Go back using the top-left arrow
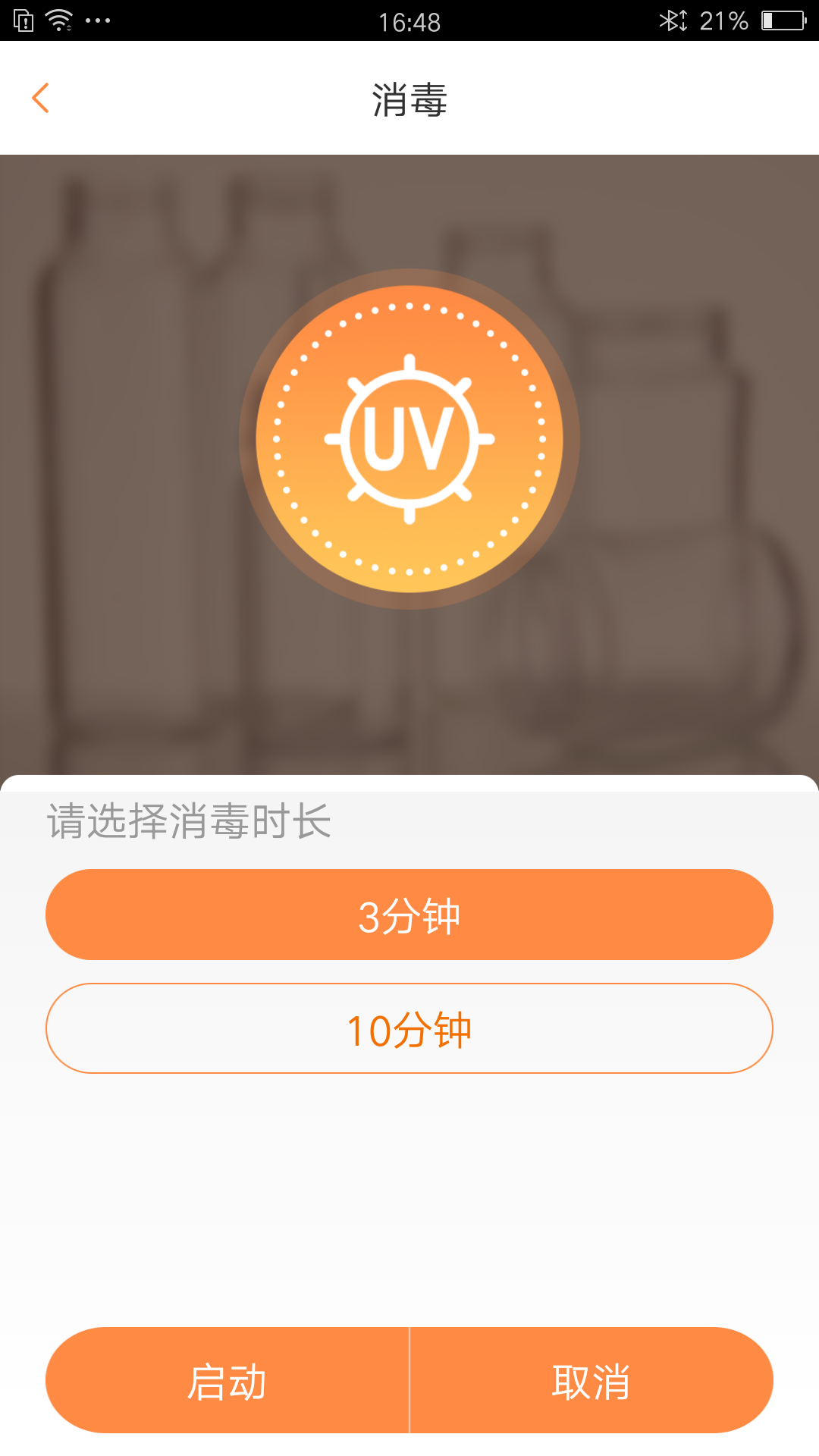 pos(41,98)
